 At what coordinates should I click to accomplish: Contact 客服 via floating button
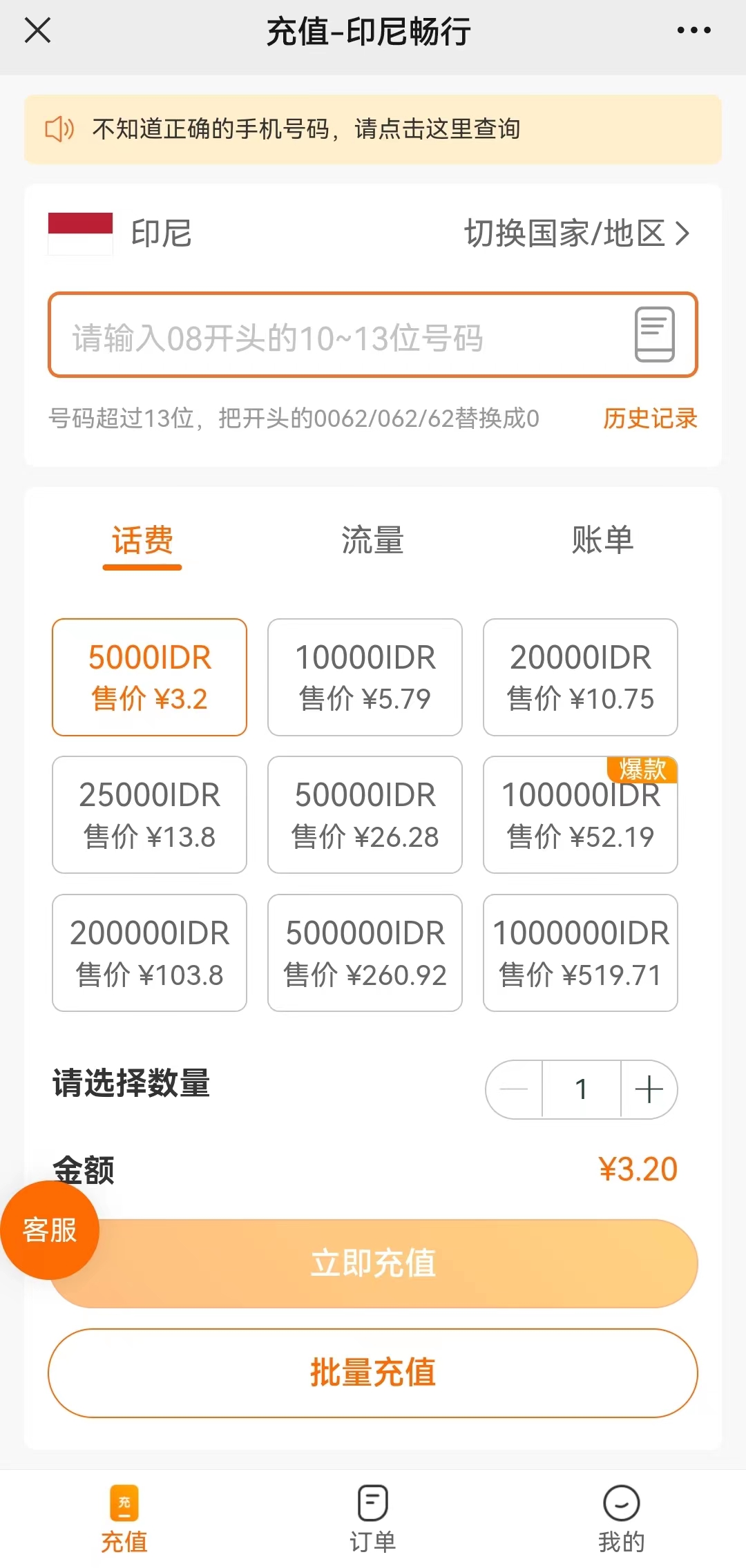coord(49,1230)
